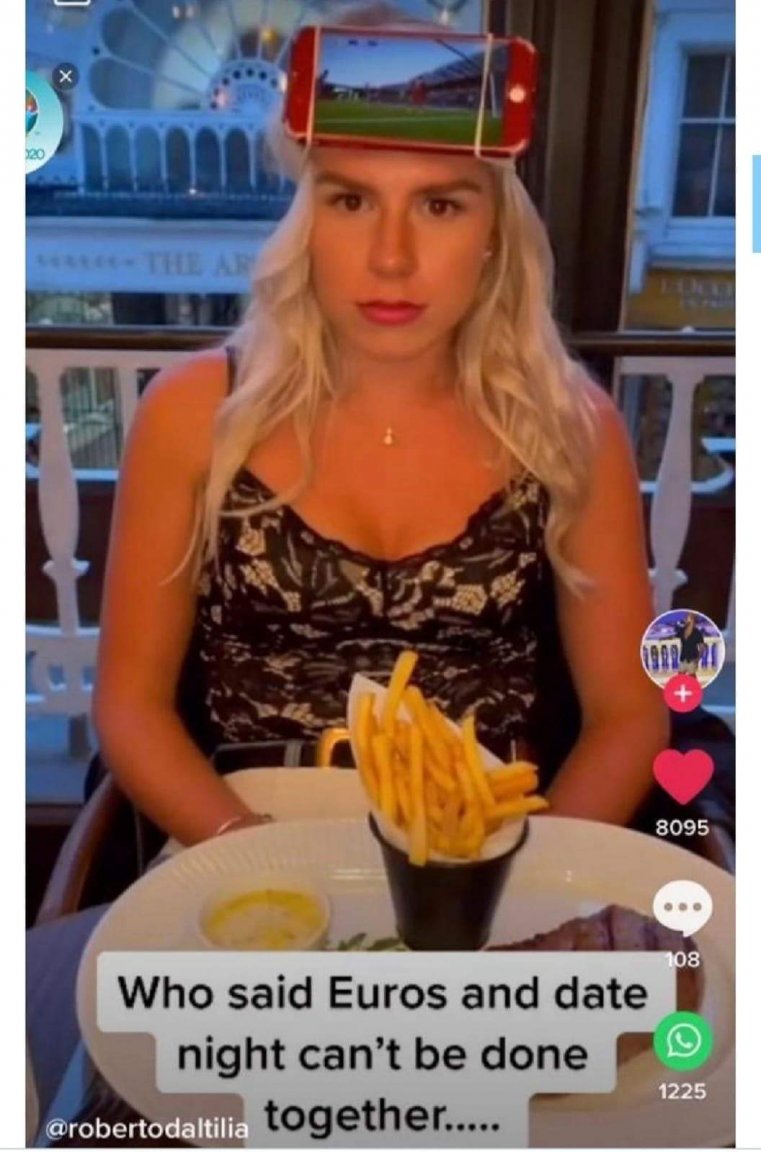Dismiss the Euro 2020 badge
This screenshot has height=1152, width=761.
tap(65, 77)
